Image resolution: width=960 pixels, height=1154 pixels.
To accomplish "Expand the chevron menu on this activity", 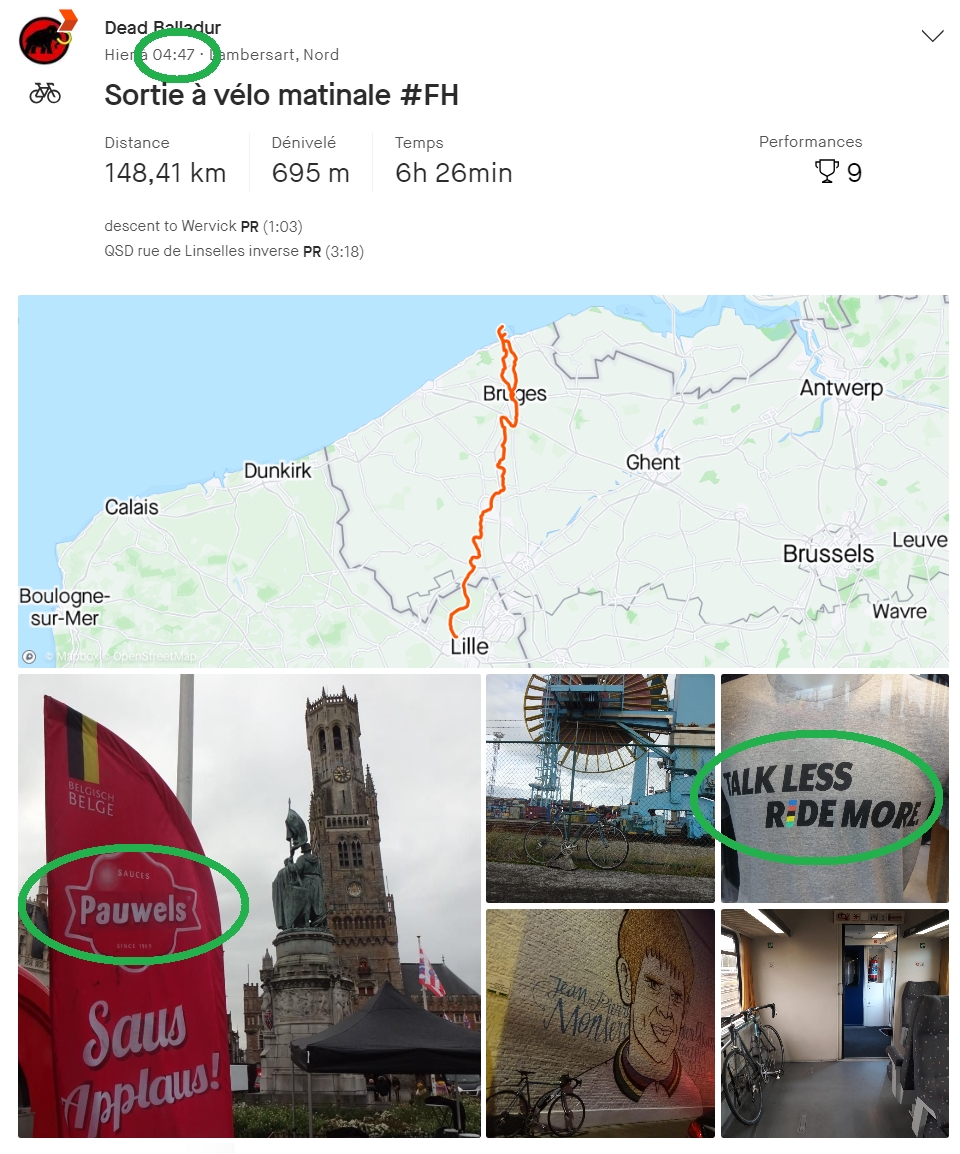I will coord(931,36).
